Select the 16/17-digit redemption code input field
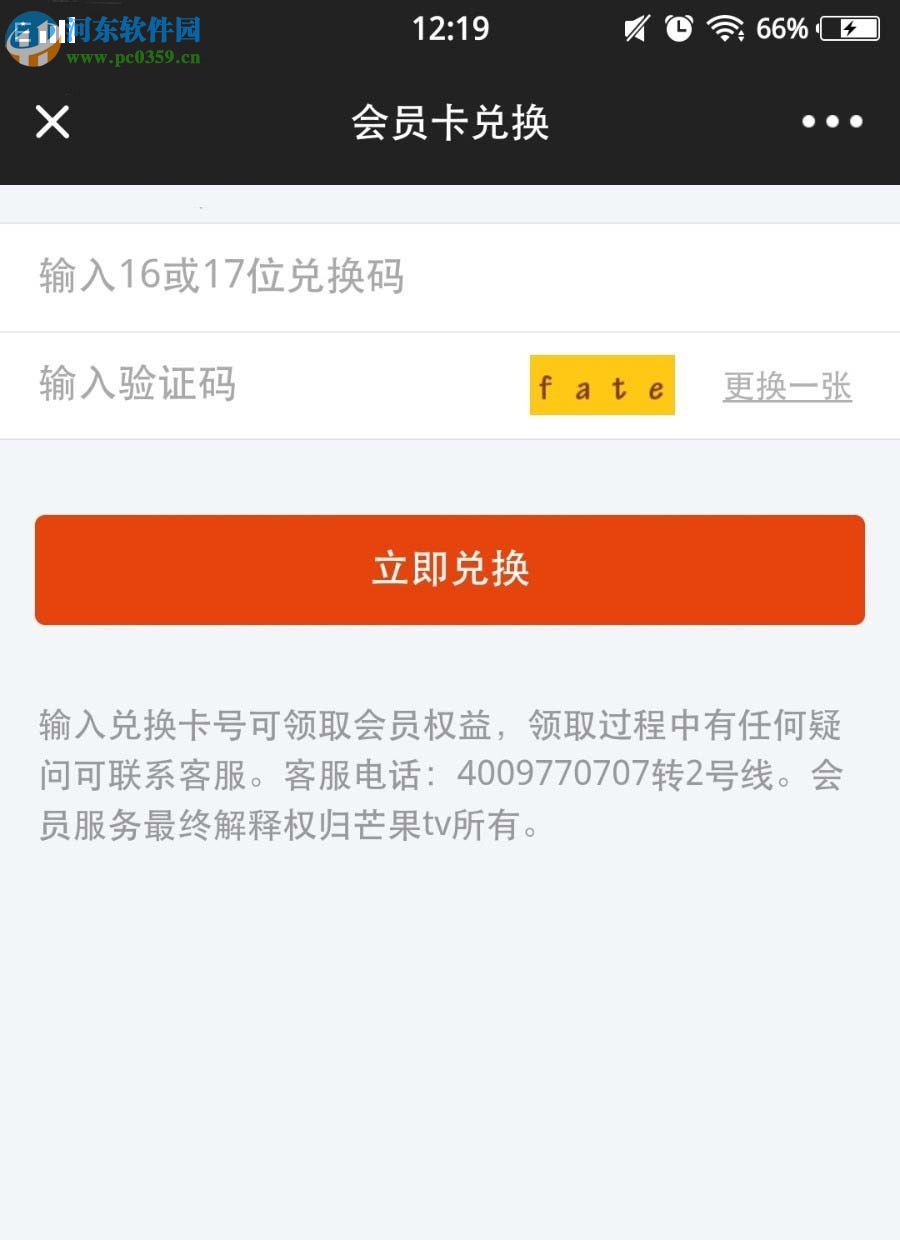Image resolution: width=900 pixels, height=1240 pixels. click(x=300, y=277)
